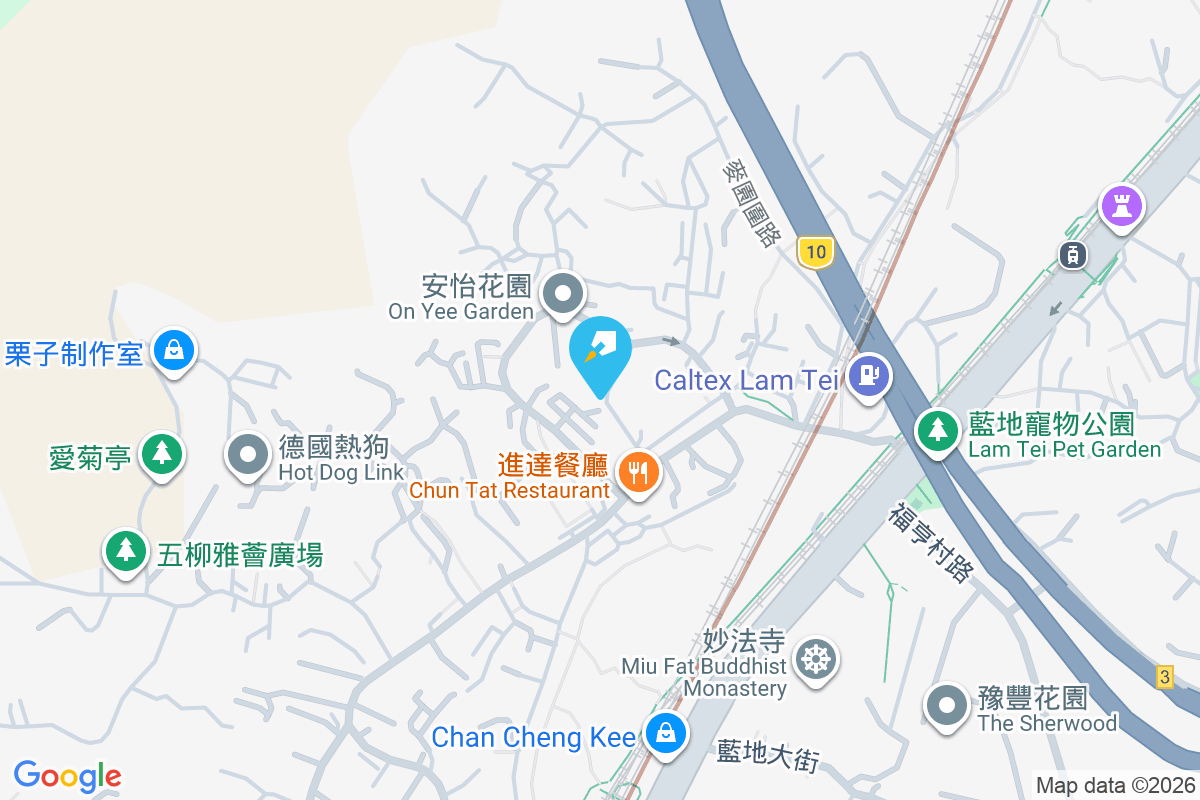Tap the 愛菊亭 park marker

click(x=160, y=454)
